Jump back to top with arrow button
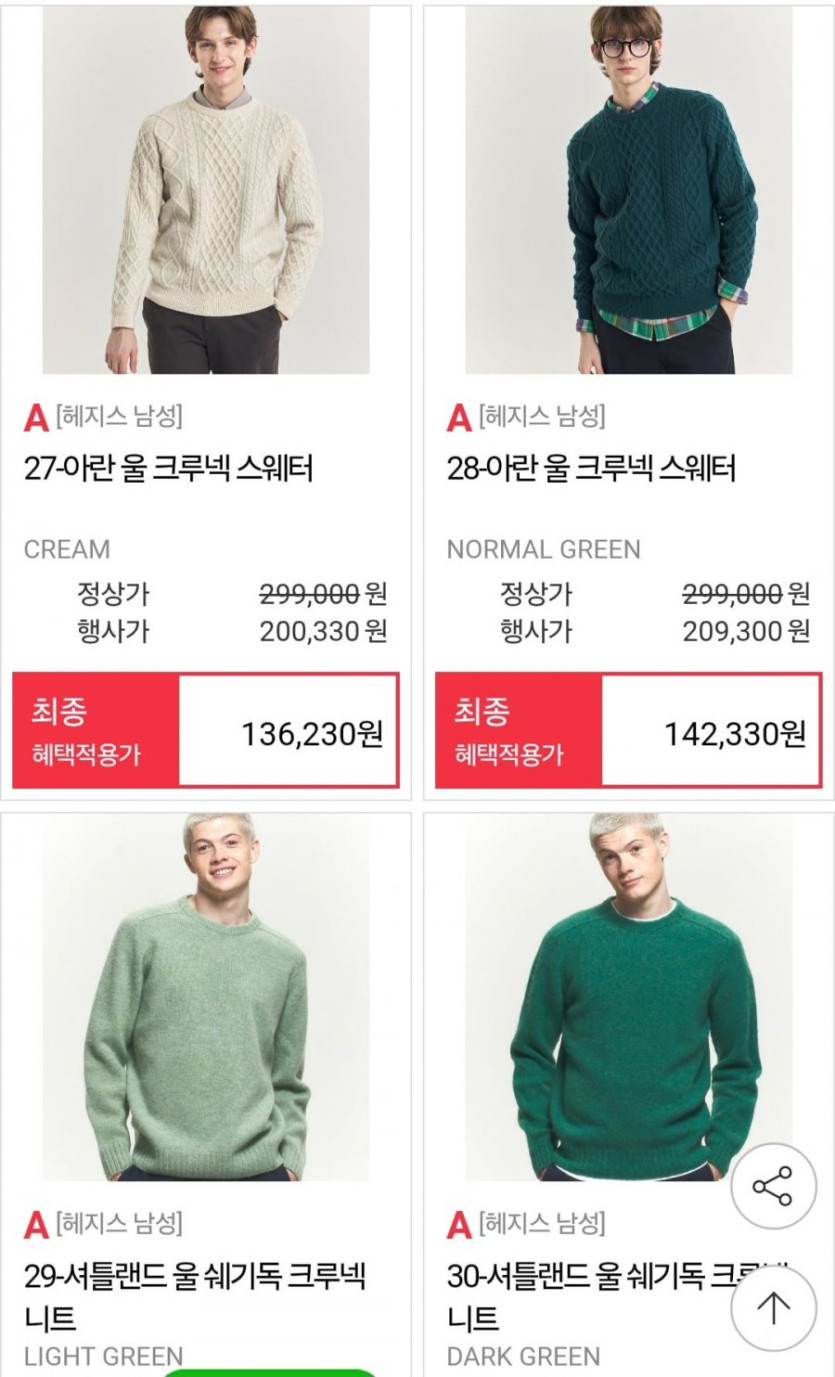835x1377 pixels. tap(773, 1308)
